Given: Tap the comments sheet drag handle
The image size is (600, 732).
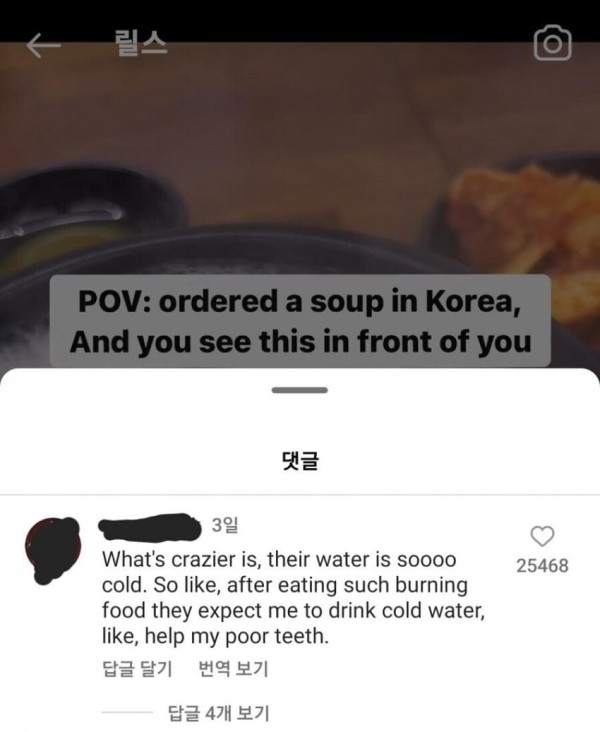Looking at the screenshot, I should click(299, 390).
